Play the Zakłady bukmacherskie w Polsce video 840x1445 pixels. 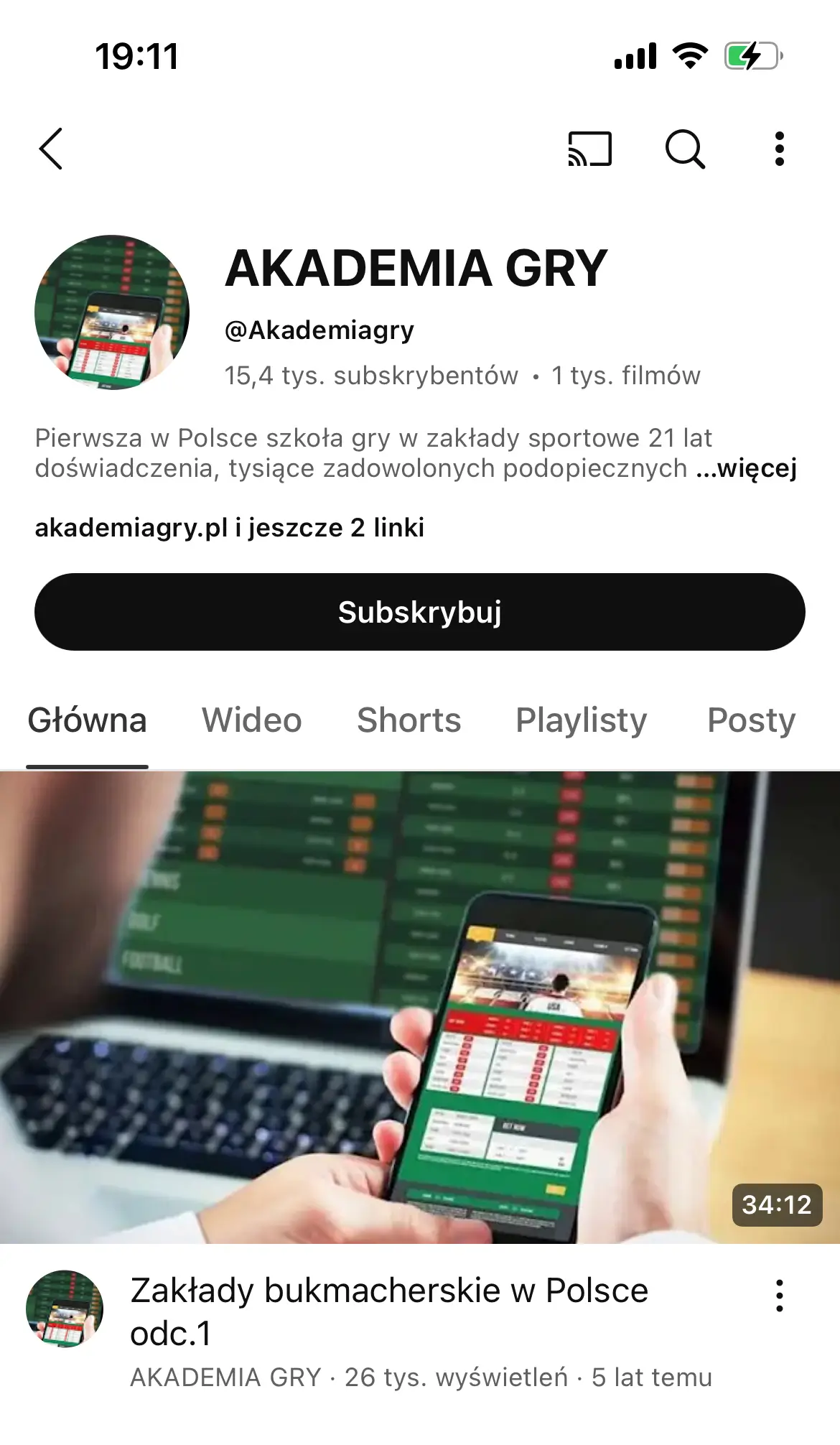point(420,1007)
